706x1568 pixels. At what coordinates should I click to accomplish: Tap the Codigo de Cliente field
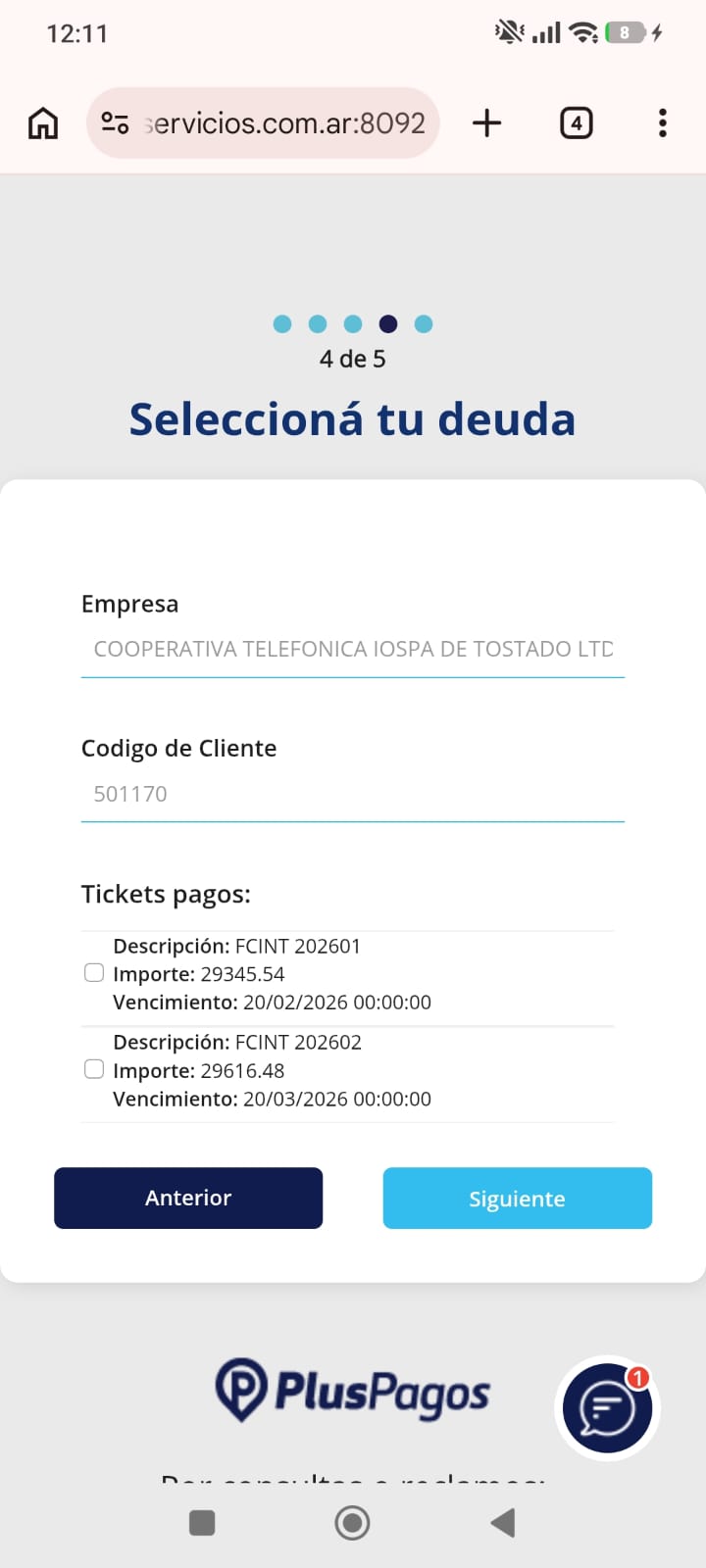352,794
